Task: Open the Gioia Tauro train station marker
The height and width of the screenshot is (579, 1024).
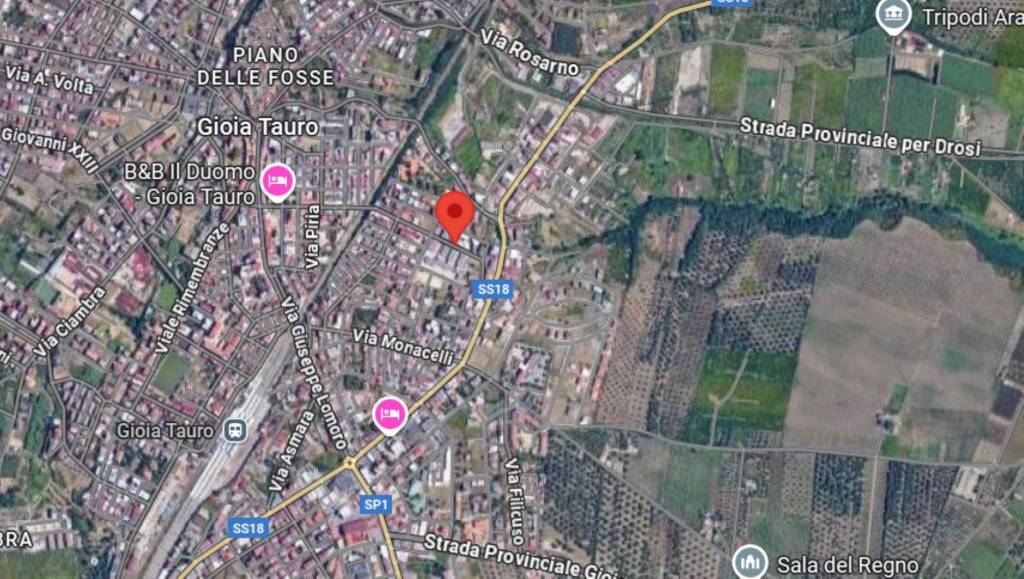Action: [x=235, y=431]
